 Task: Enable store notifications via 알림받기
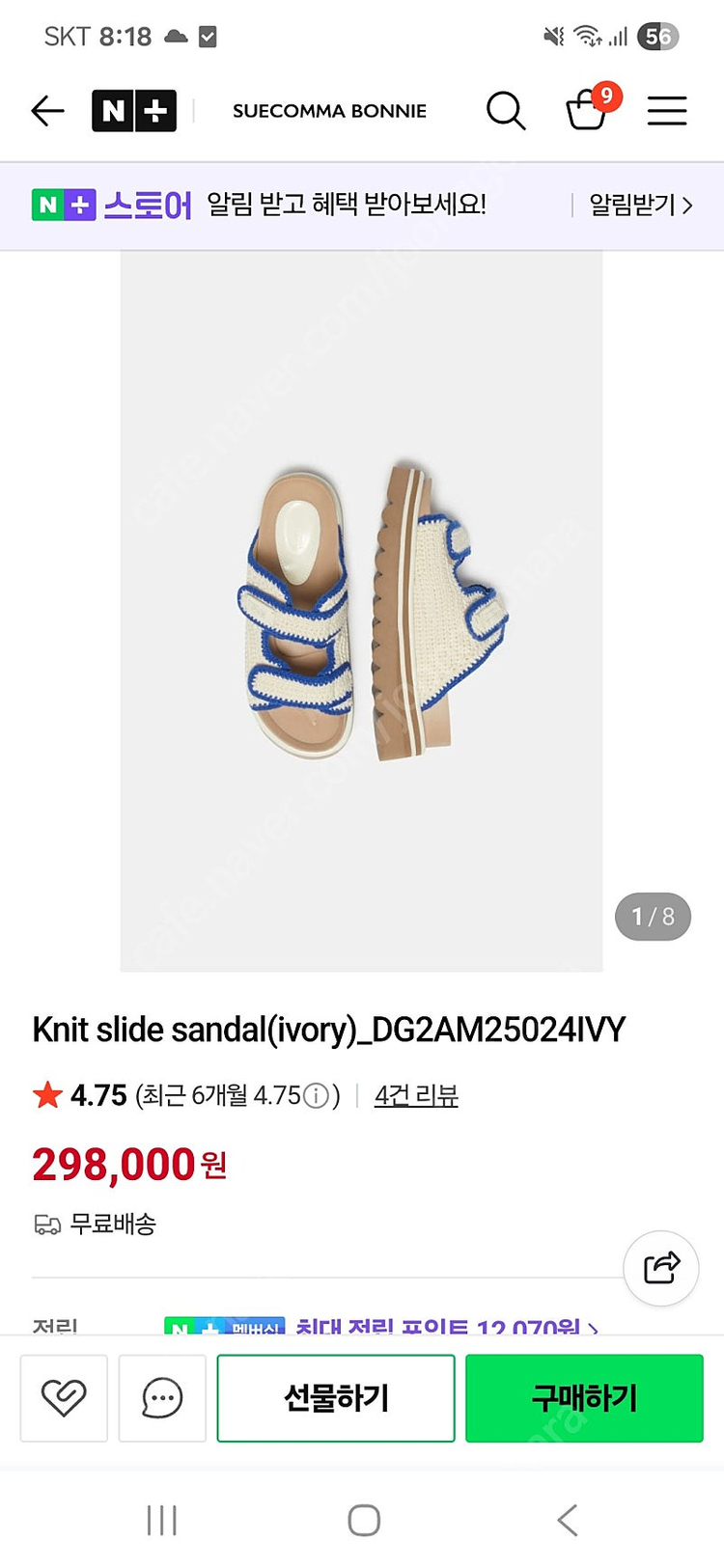(632, 206)
